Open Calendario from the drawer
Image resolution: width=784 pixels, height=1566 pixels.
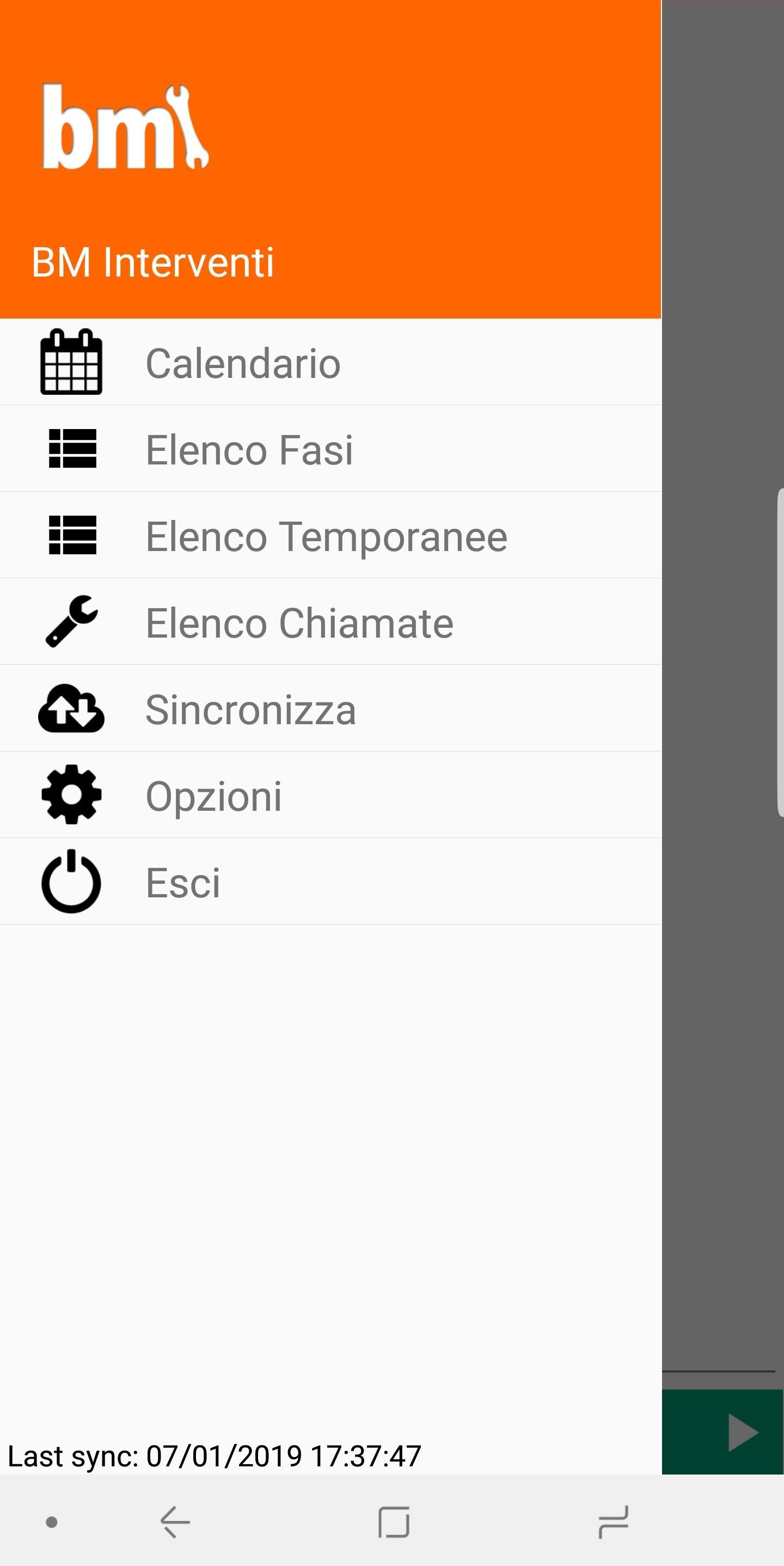tap(330, 362)
